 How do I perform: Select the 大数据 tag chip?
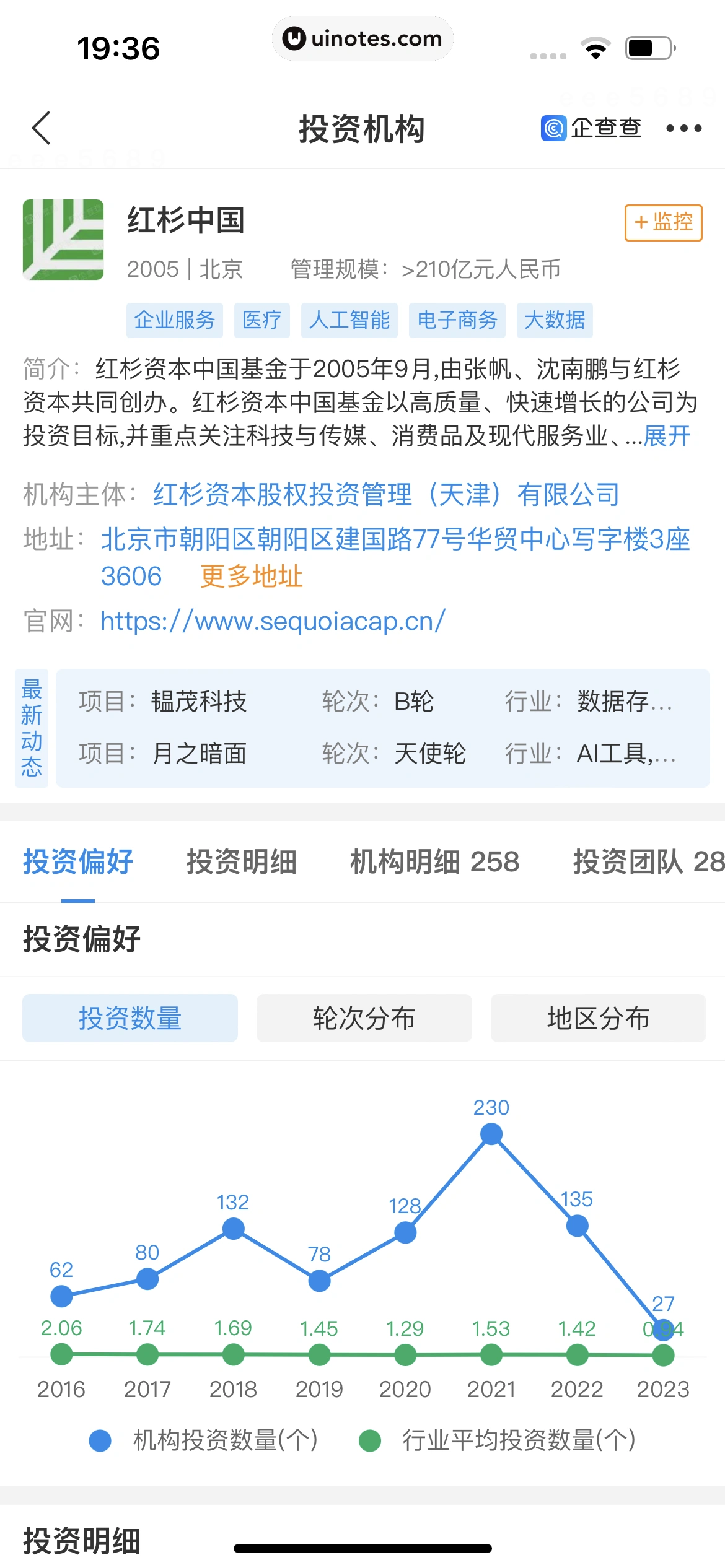click(x=555, y=320)
